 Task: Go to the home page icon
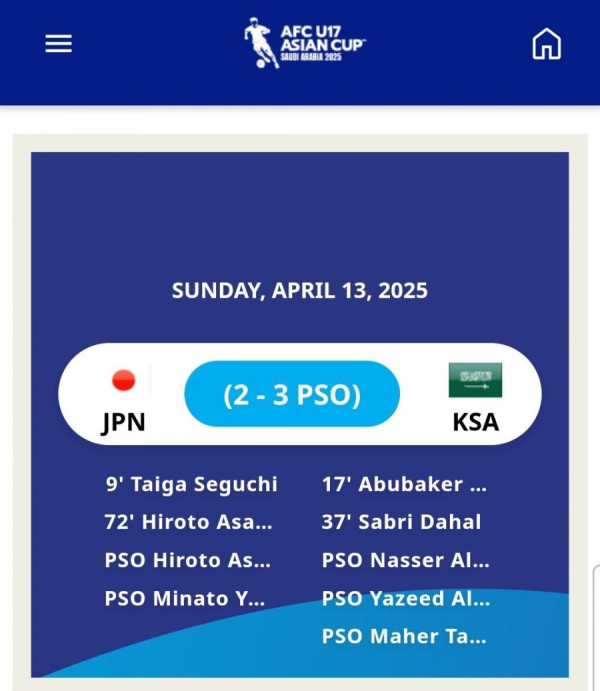coord(546,44)
